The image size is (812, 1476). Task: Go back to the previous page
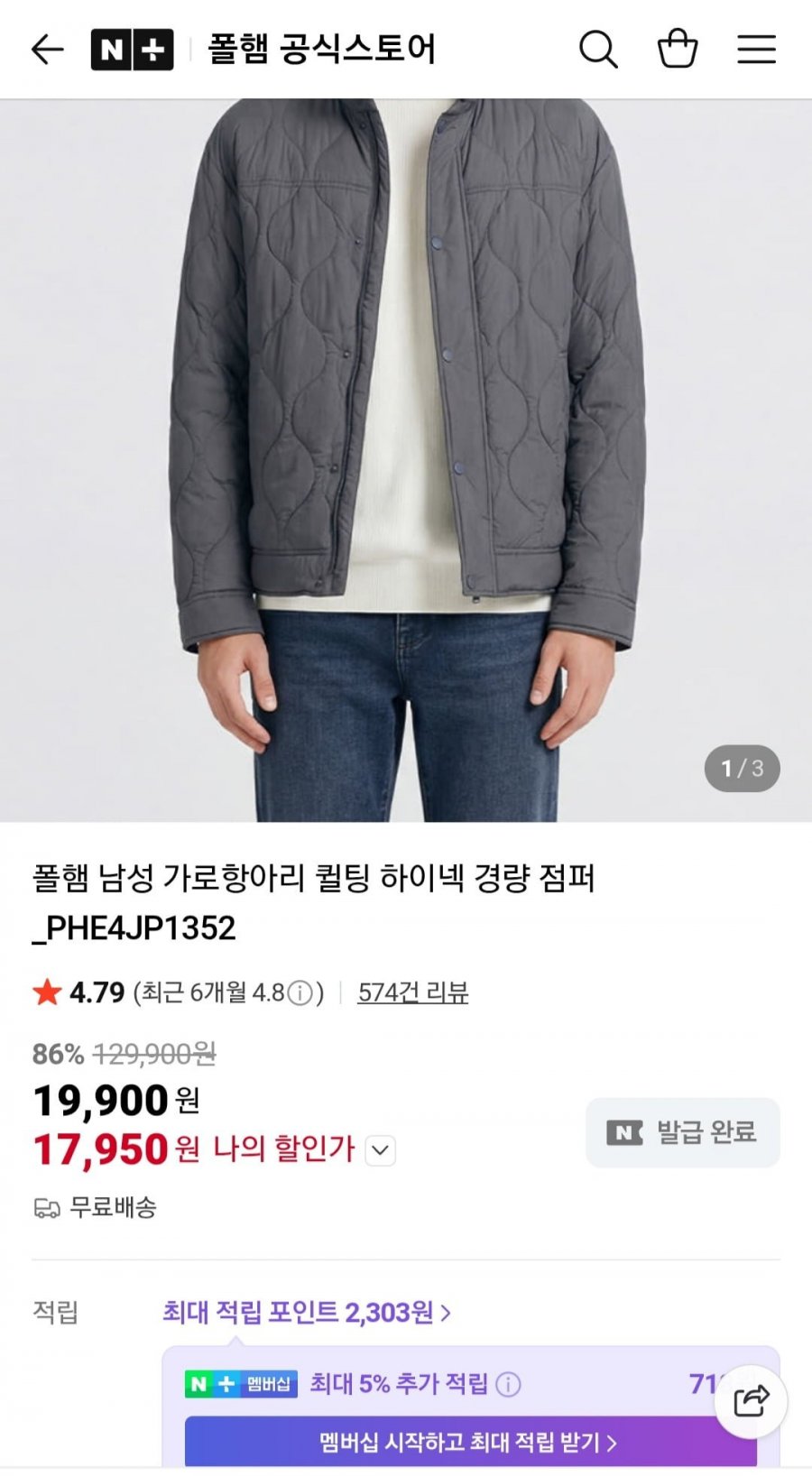point(47,49)
